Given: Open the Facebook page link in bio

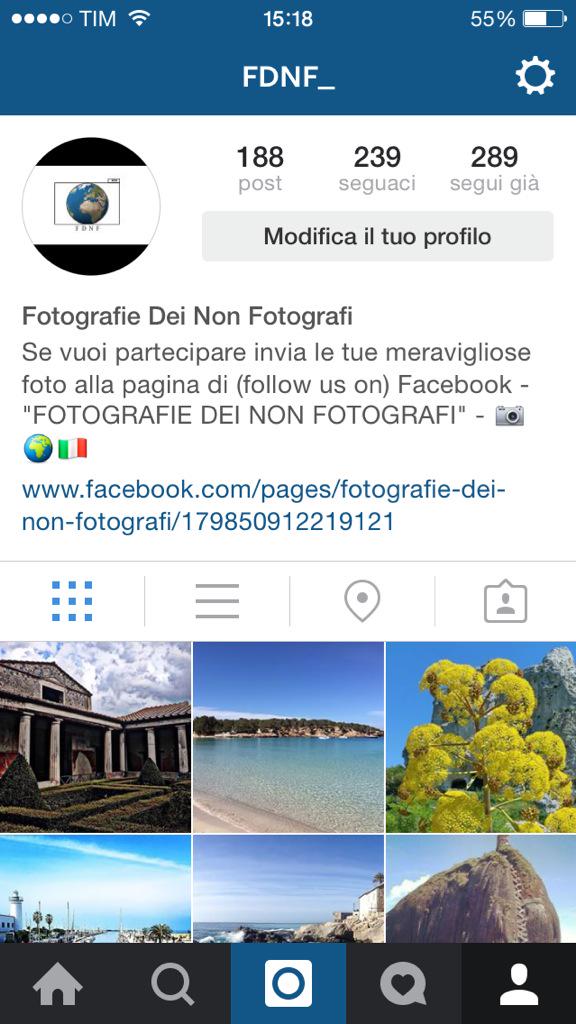Looking at the screenshot, I should (x=264, y=505).
